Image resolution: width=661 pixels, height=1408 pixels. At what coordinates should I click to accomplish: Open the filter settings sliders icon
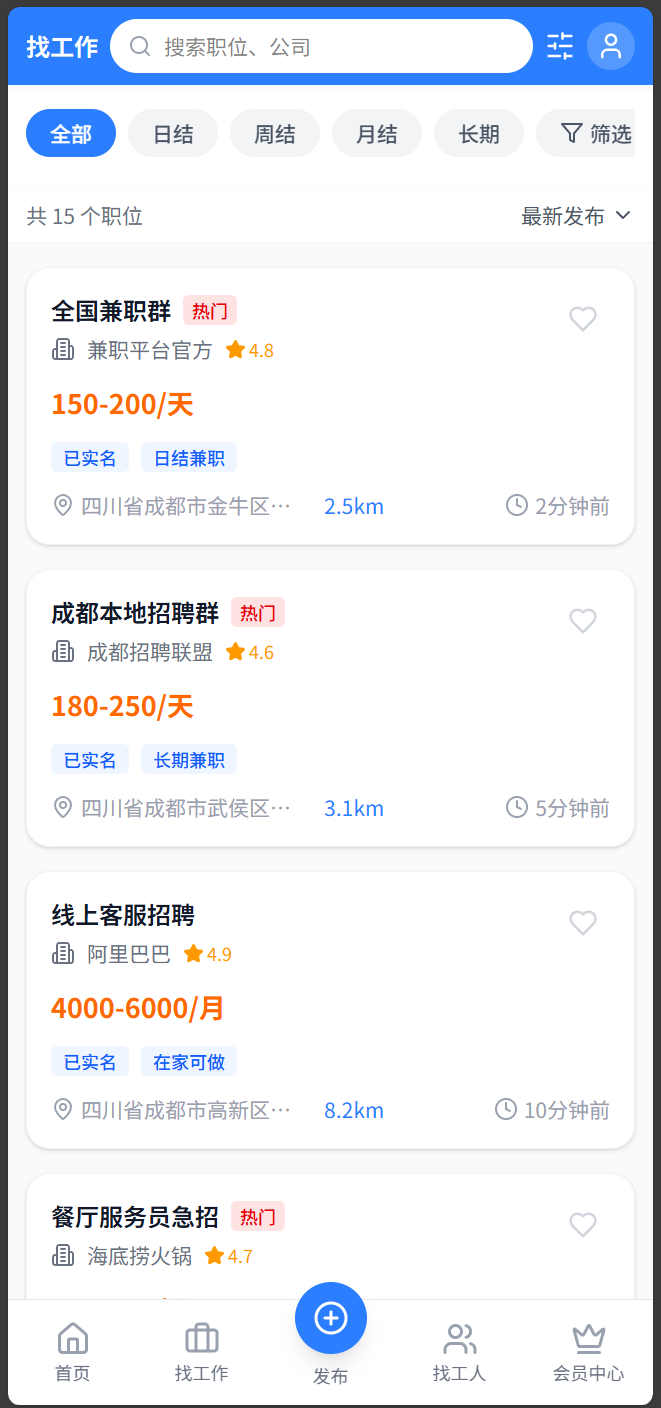coord(560,47)
